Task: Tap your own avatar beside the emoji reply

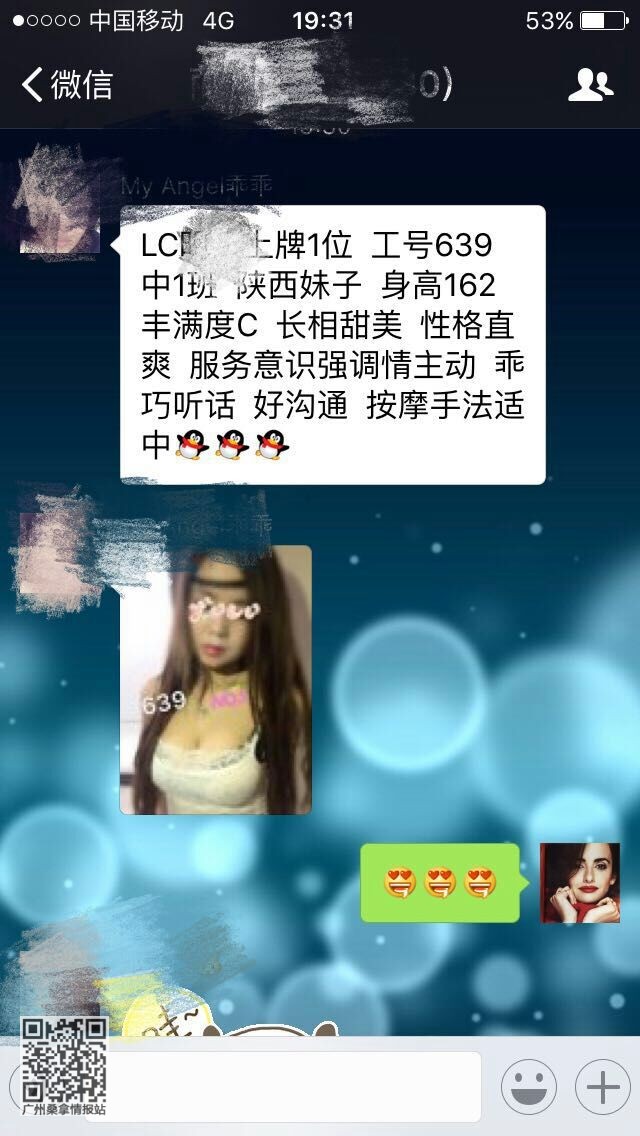Action: (580, 882)
